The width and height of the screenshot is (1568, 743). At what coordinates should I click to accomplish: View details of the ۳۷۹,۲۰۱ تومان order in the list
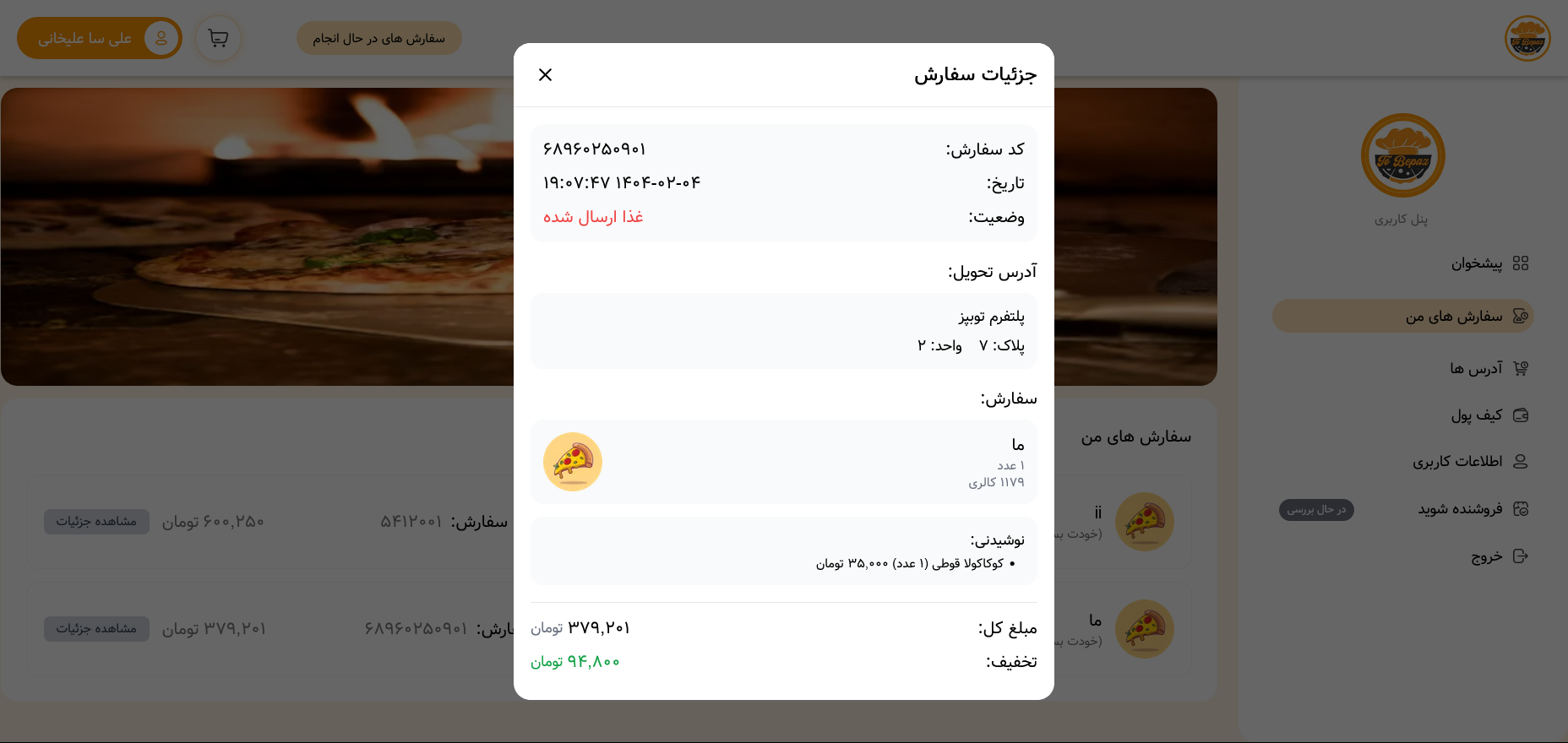[96, 629]
